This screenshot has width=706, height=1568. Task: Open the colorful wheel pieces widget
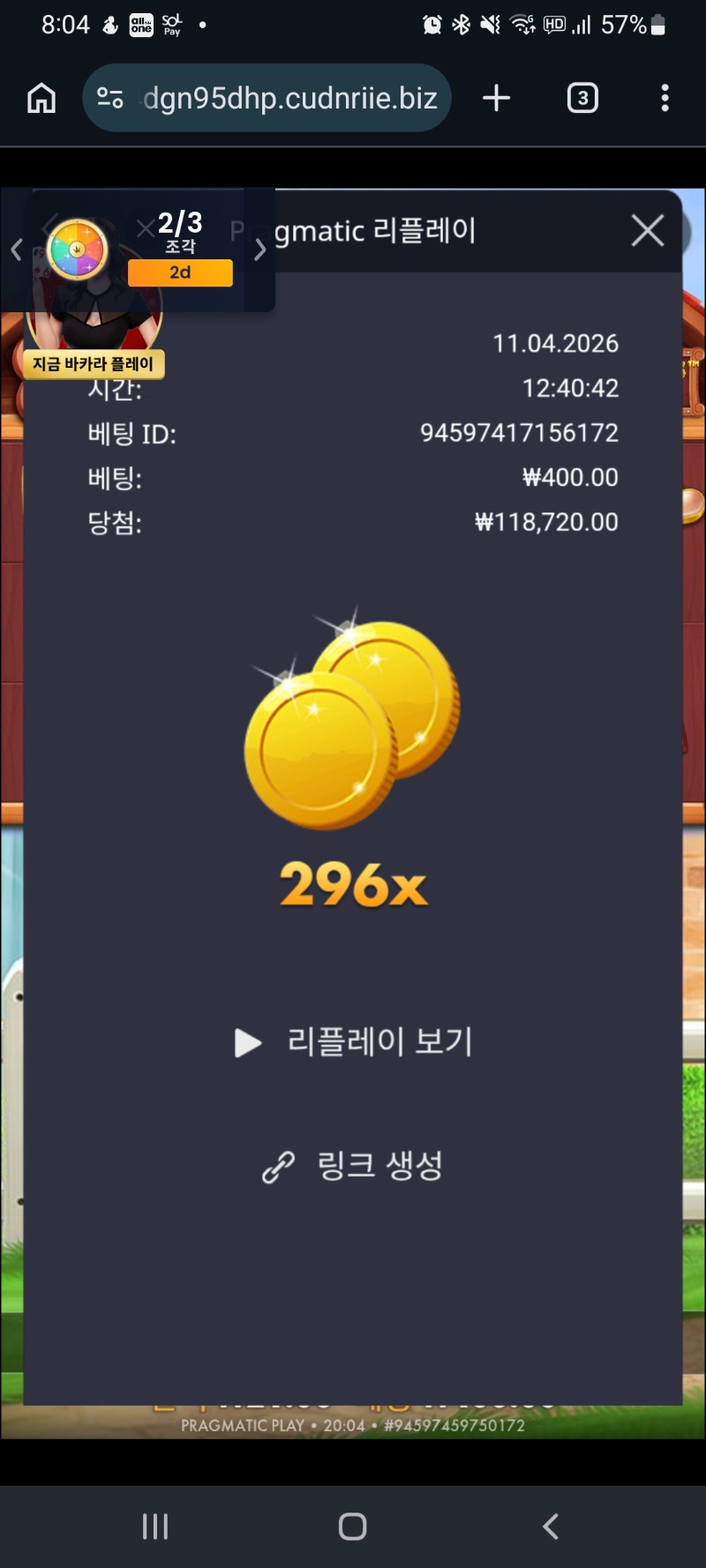(78, 250)
